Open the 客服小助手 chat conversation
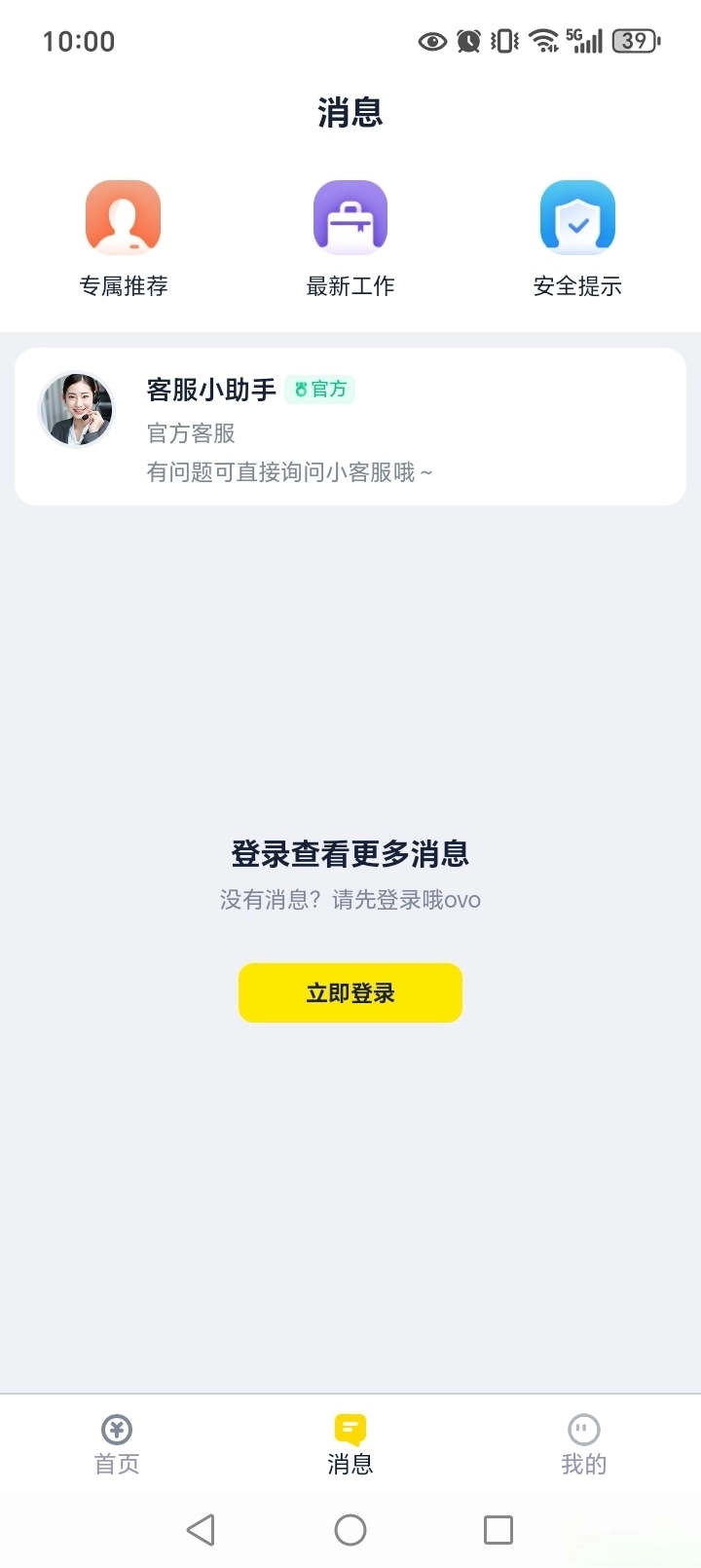 (x=350, y=426)
